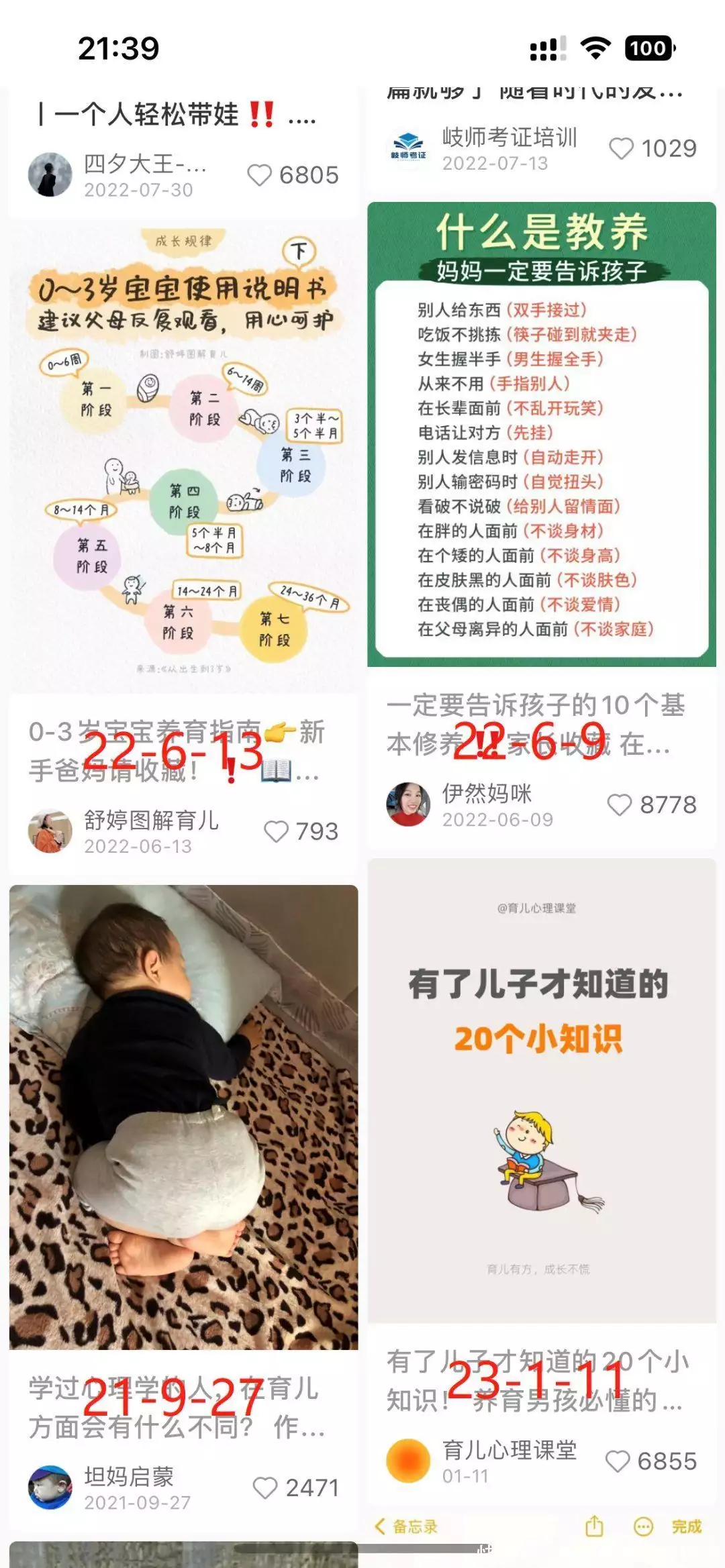Share this note

594,1526
